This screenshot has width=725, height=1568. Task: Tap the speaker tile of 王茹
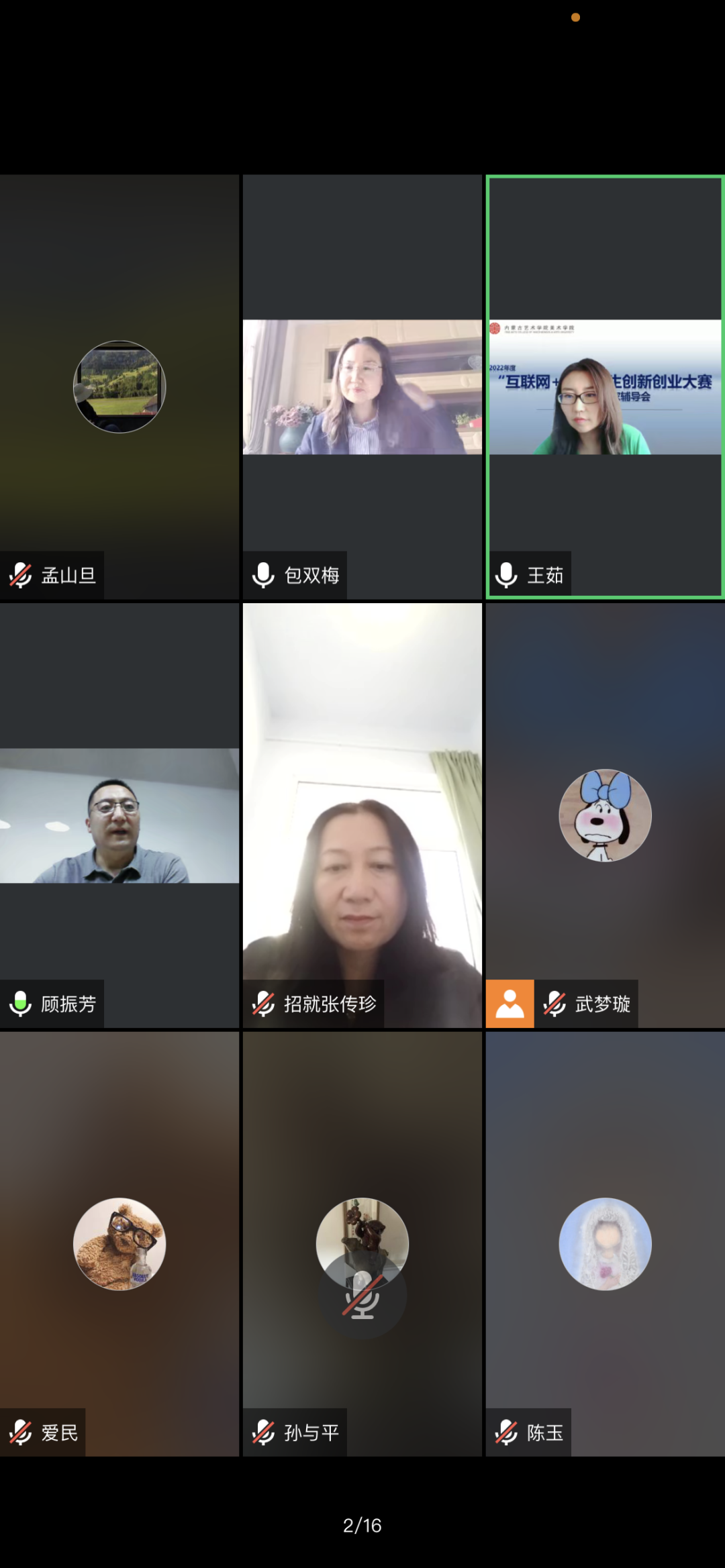click(x=605, y=387)
